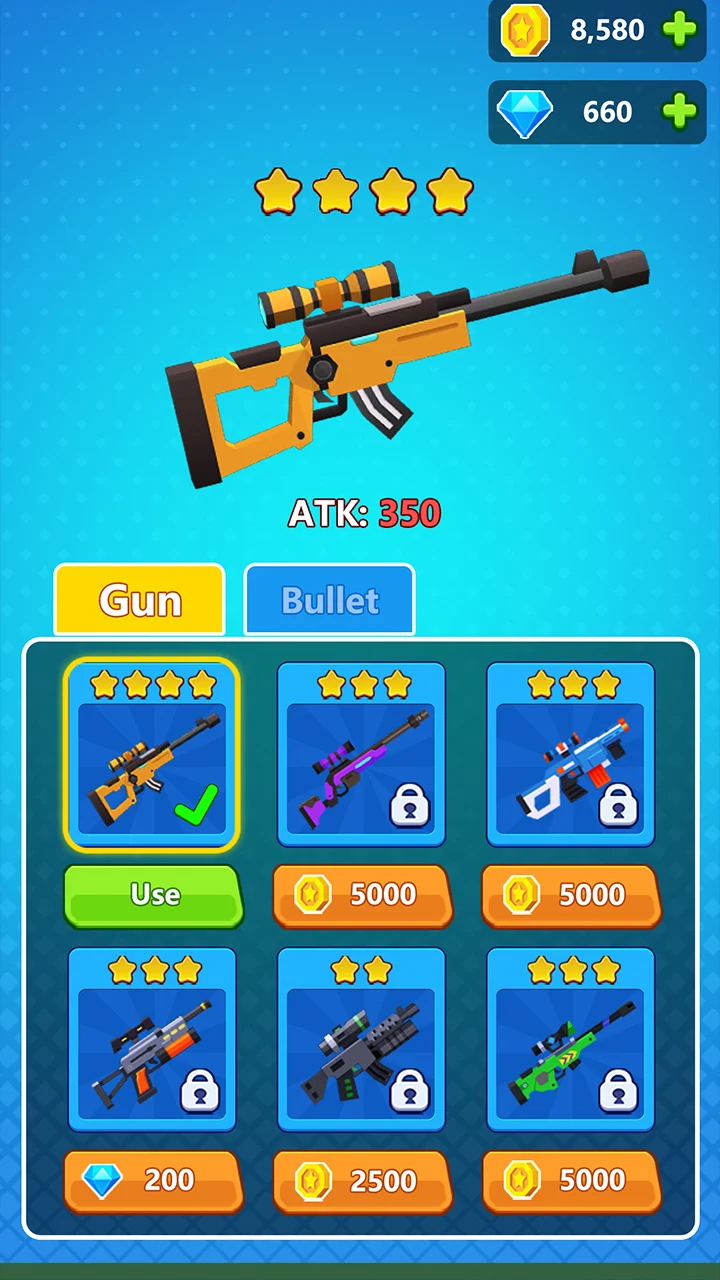Buy the two-star gun for 2500 coins
The height and width of the screenshot is (1280, 720).
pos(362,1180)
